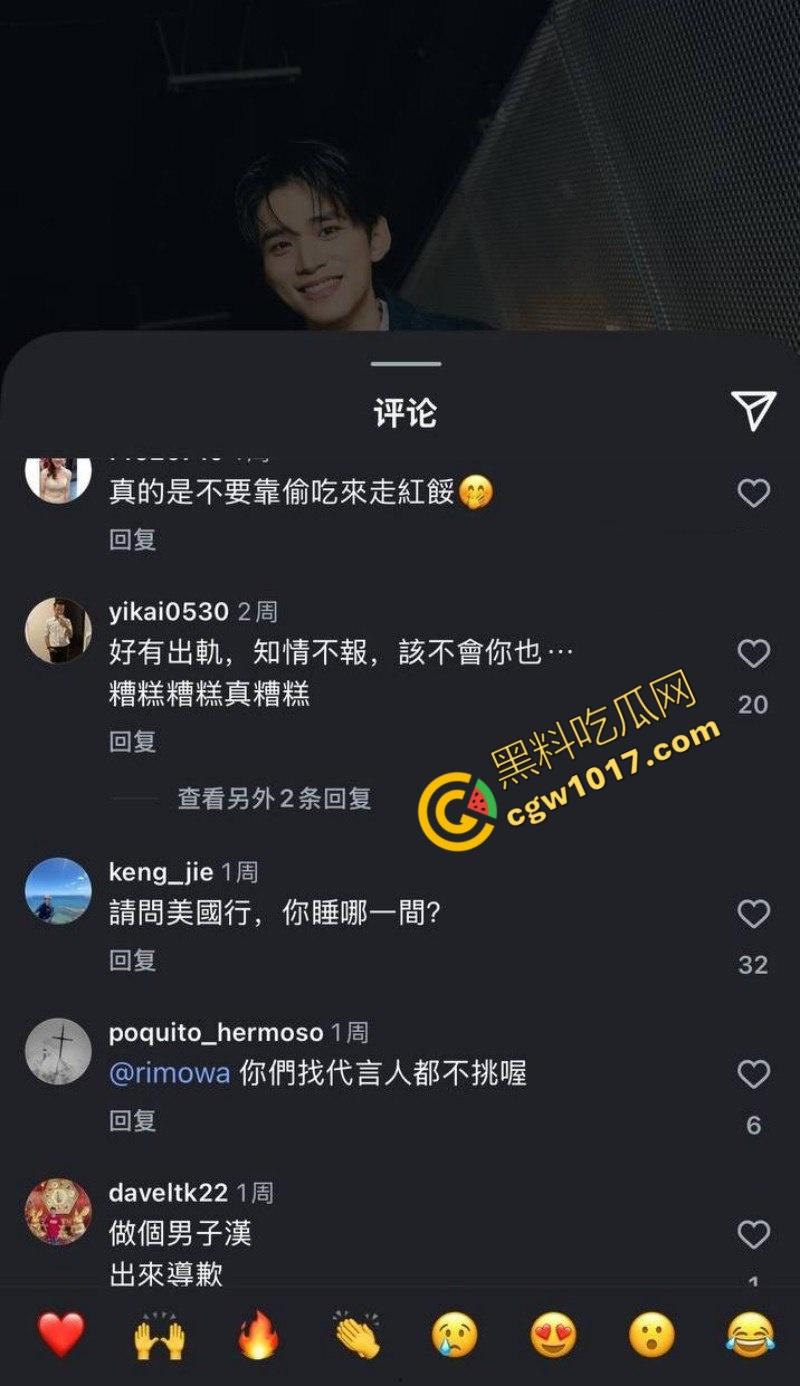
Task: Like poquito_hermoso's comment with the heart toggle
Action: coord(751,1073)
